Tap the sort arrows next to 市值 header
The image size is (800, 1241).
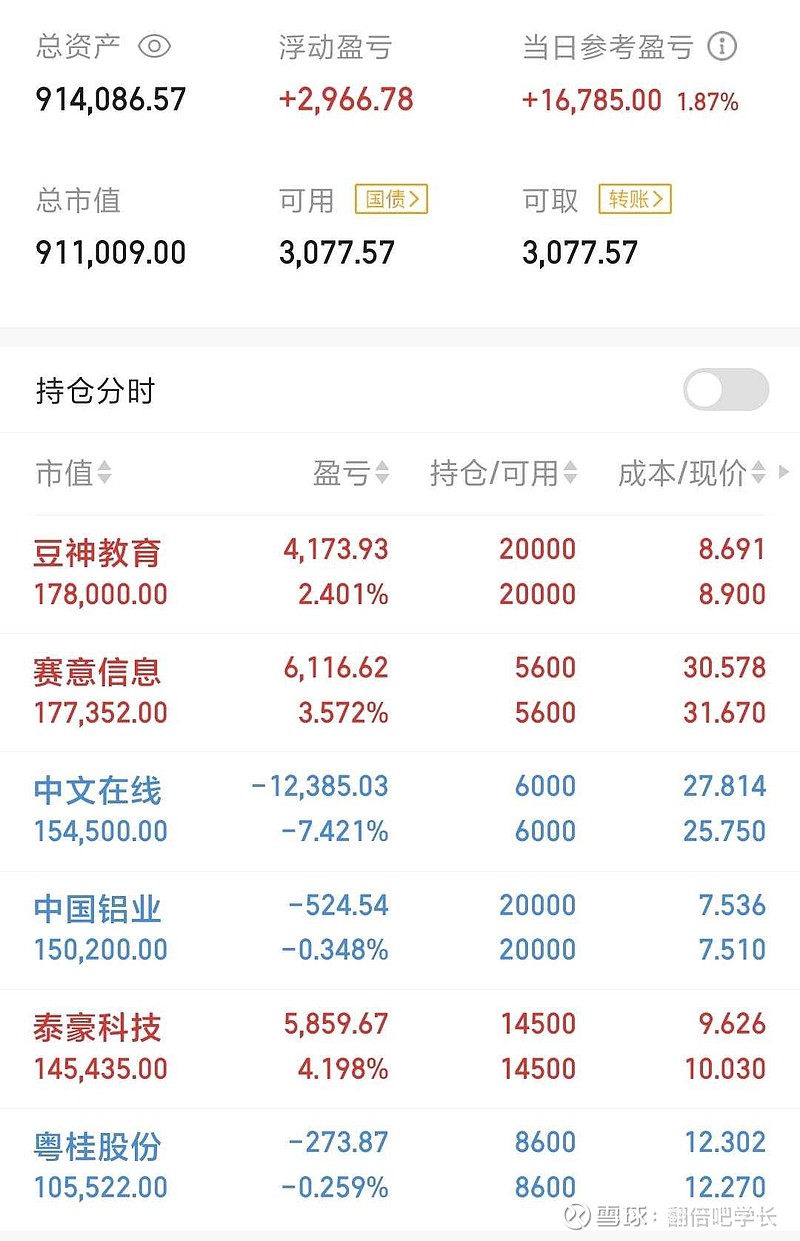104,474
